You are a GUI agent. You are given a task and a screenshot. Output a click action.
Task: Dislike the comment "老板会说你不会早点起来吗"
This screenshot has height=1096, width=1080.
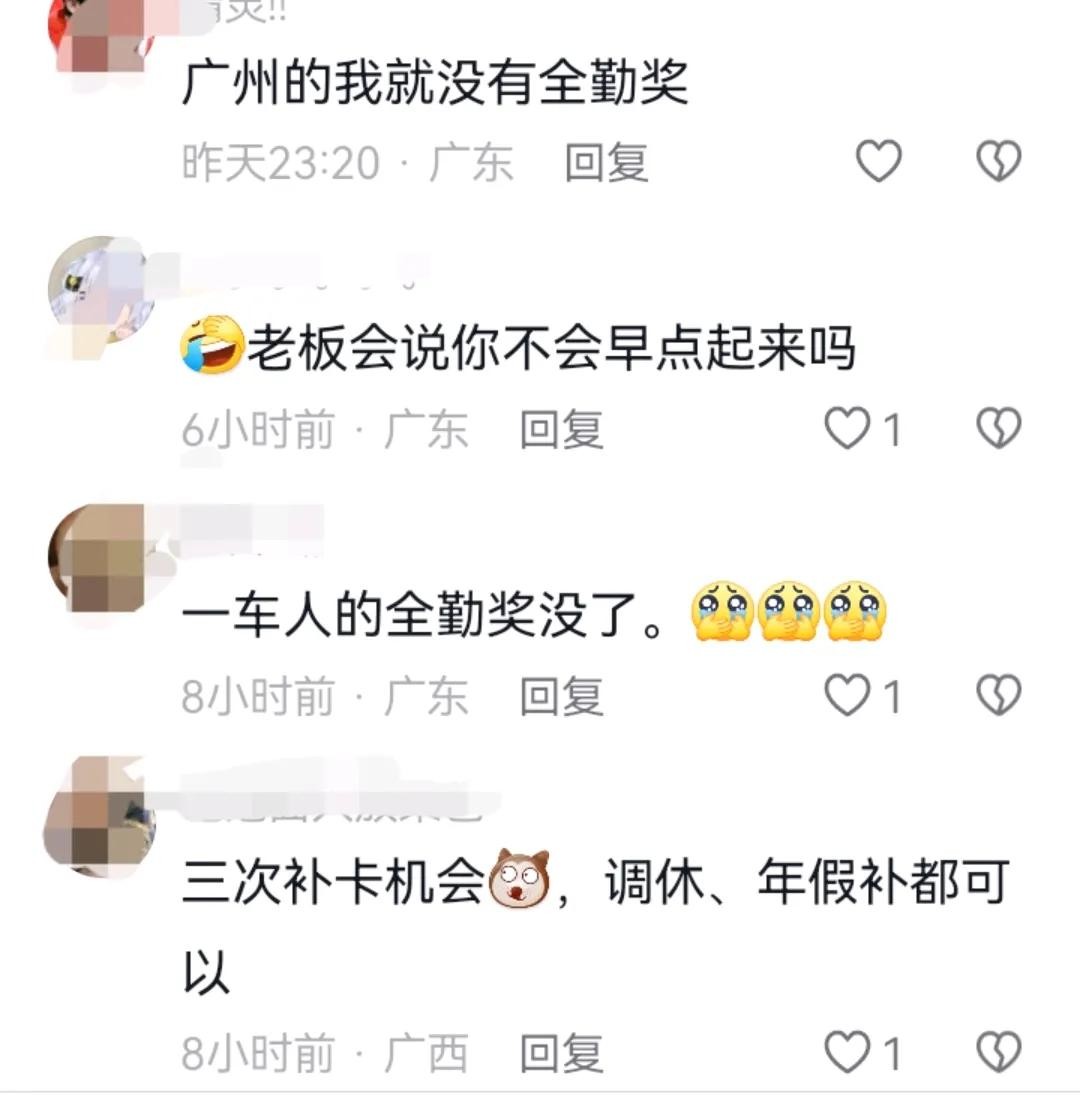coord(998,429)
